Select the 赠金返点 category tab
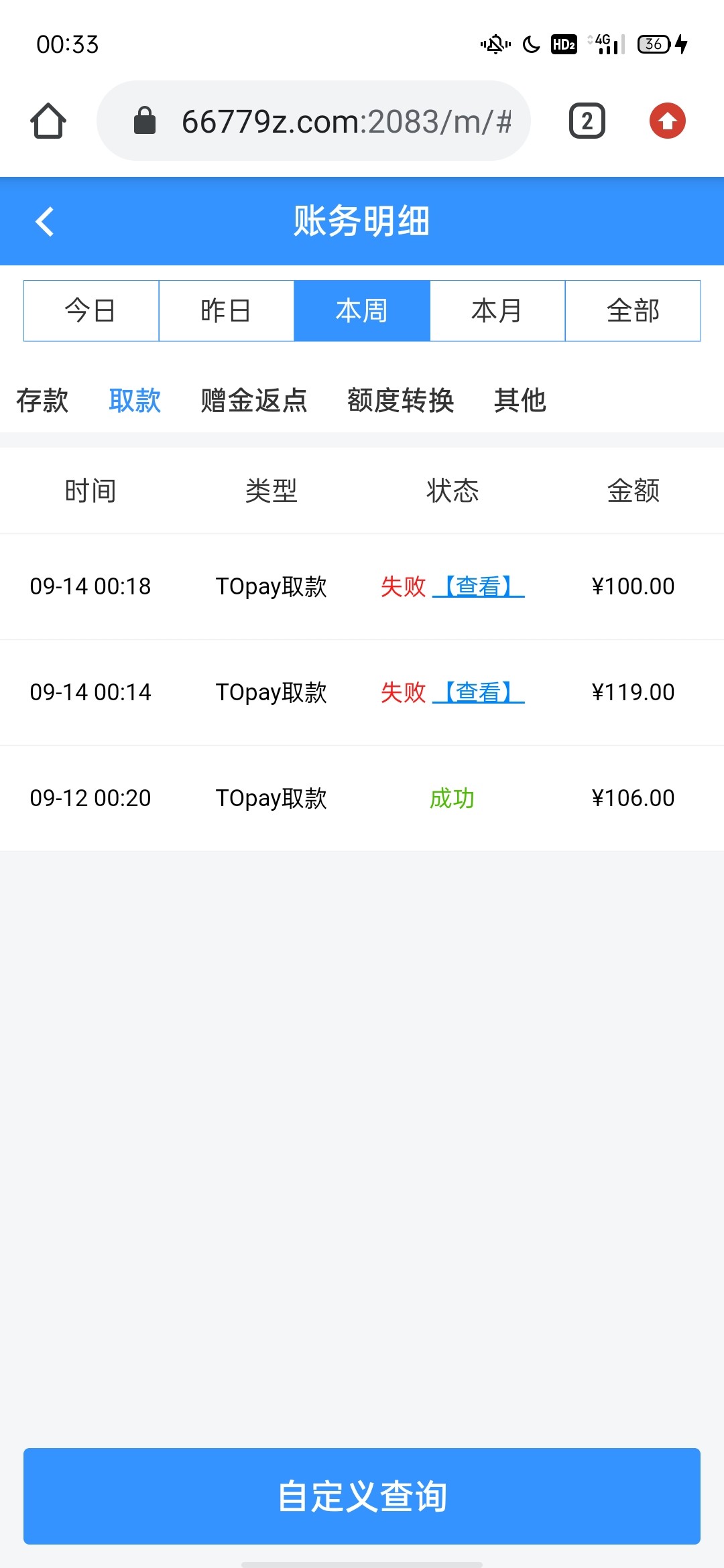 click(x=253, y=400)
